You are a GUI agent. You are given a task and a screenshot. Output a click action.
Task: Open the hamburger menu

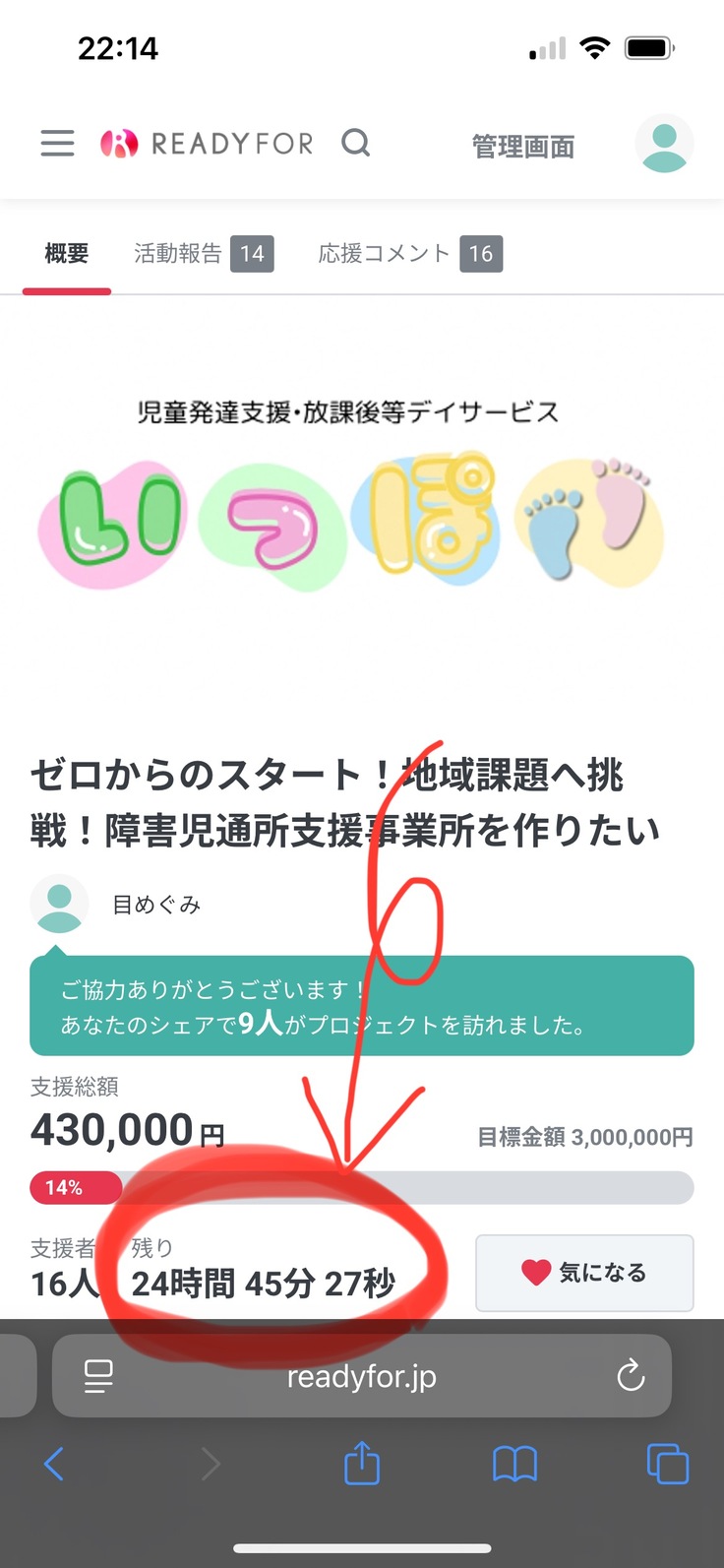click(57, 144)
